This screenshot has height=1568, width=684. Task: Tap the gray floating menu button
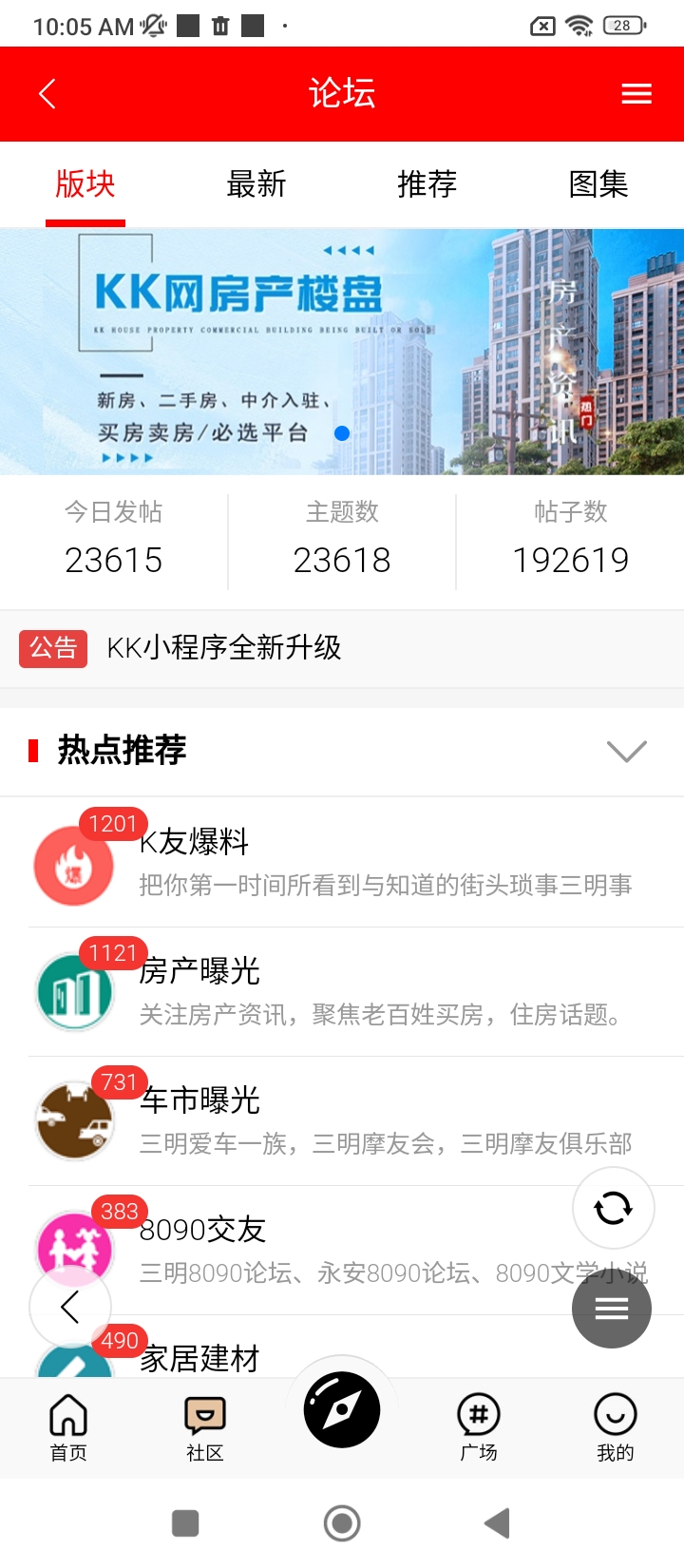pos(612,1309)
